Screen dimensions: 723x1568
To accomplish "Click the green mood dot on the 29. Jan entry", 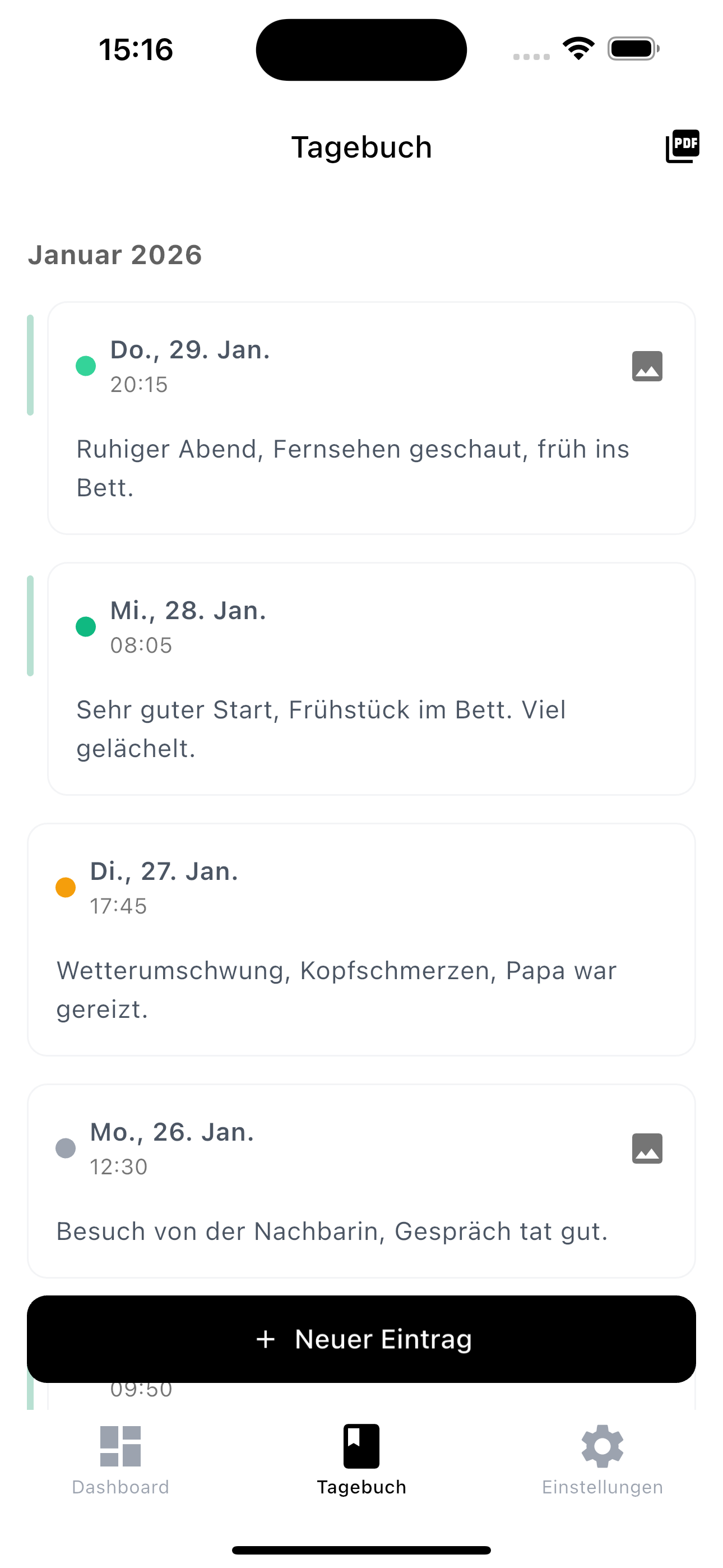I will (x=85, y=365).
